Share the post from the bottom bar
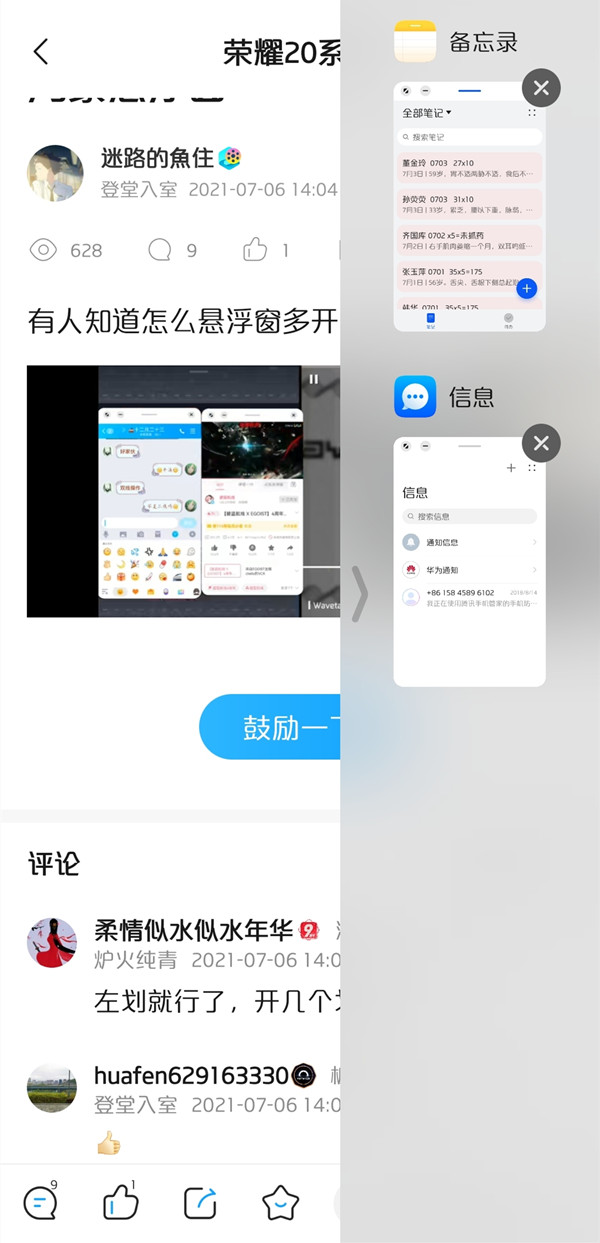 [x=200, y=1201]
